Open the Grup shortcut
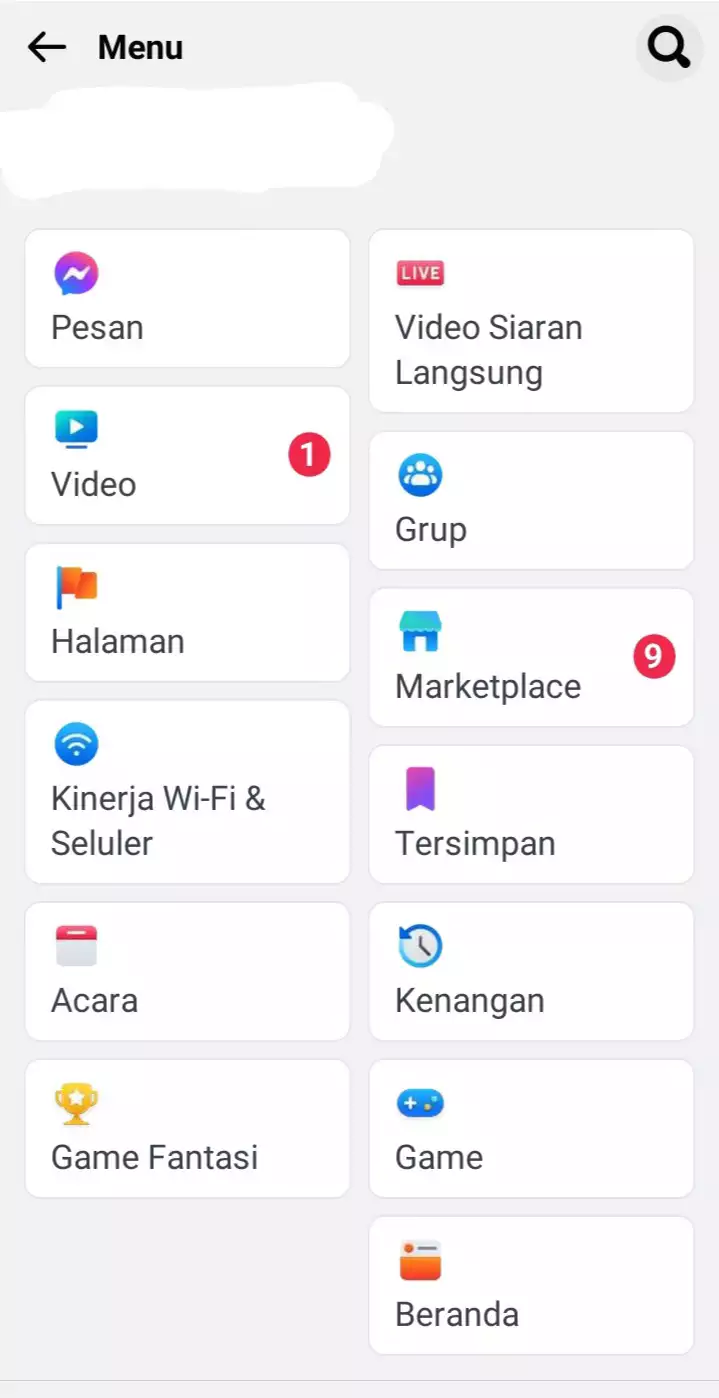Screen dimensions: 719x1398 click(x=531, y=500)
